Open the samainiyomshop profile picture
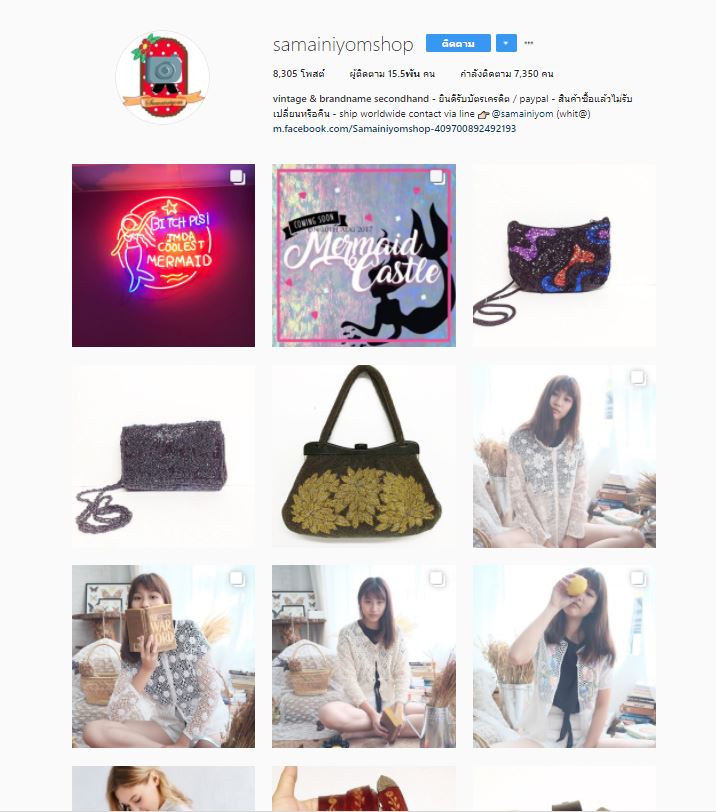This screenshot has width=716, height=812. click(162, 76)
